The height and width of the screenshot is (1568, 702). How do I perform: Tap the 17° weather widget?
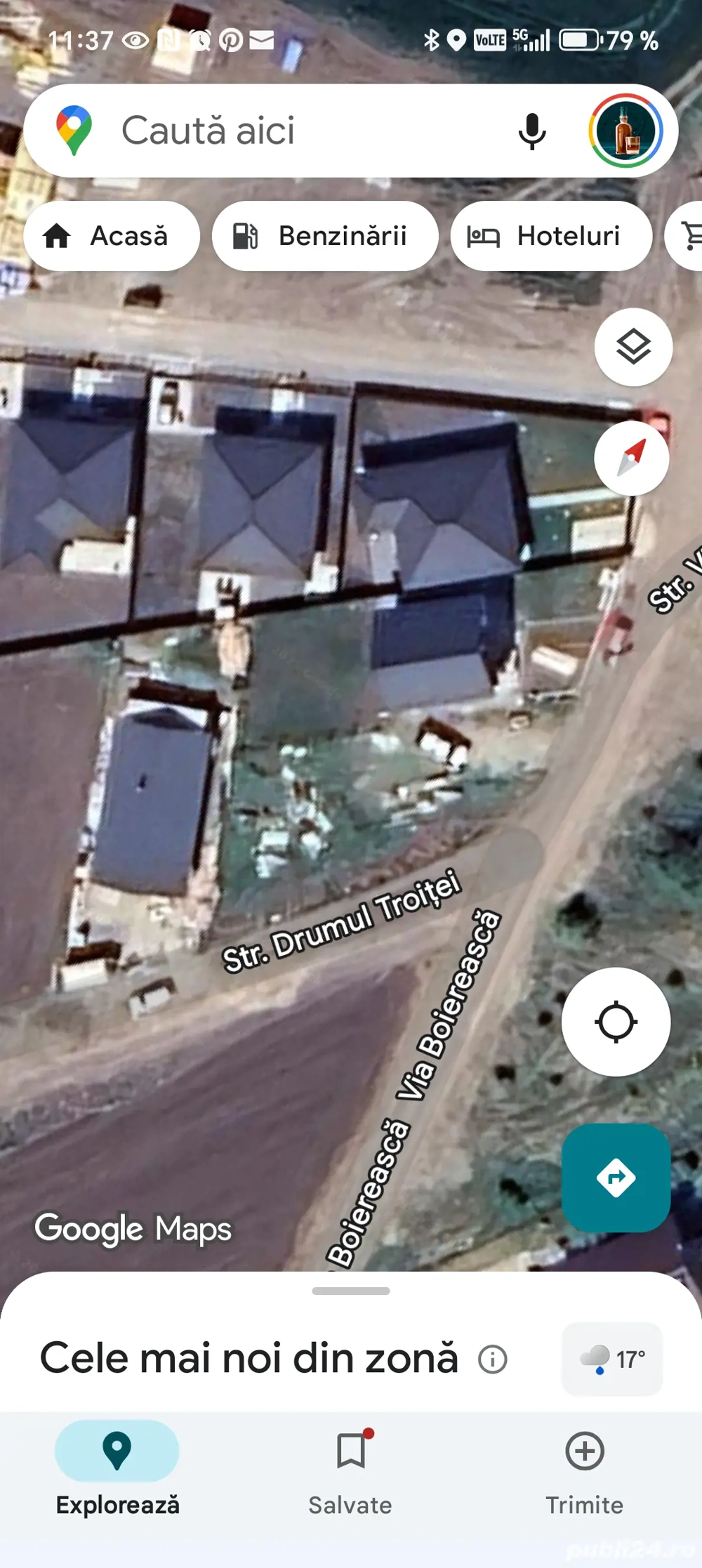pos(612,1359)
